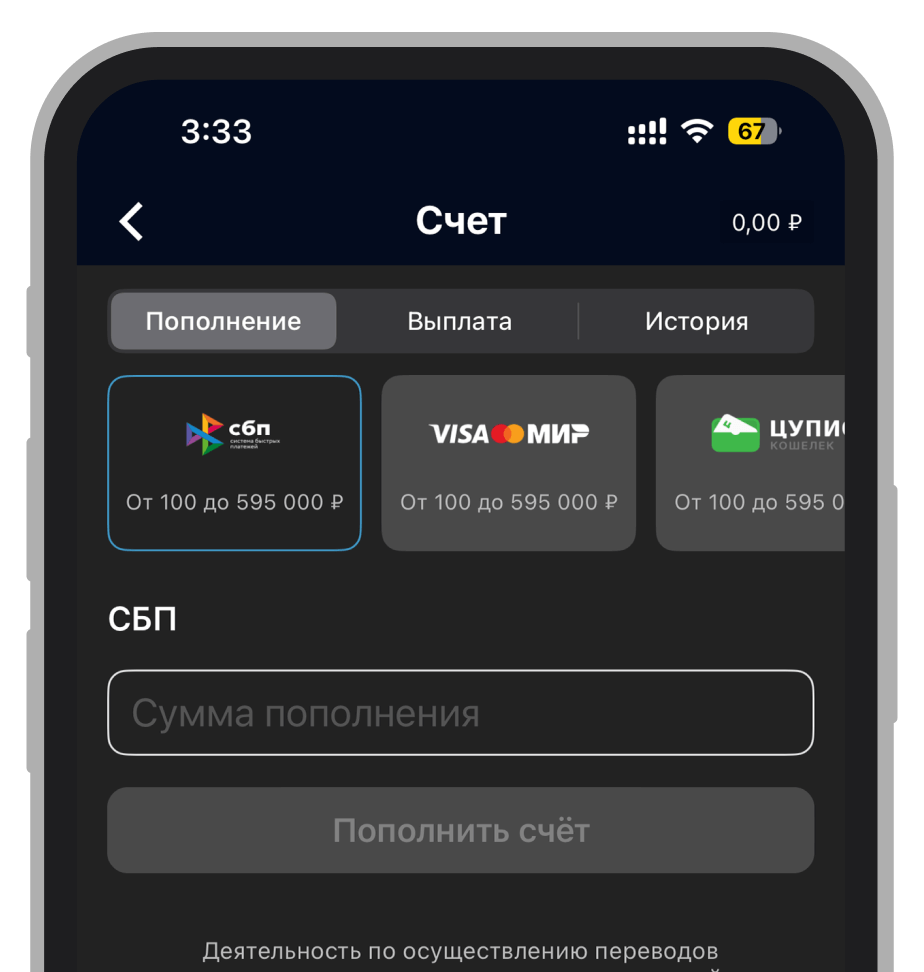Image resolution: width=924 pixels, height=972 pixels.
Task: Switch to the Выплата tab
Action: click(x=459, y=322)
